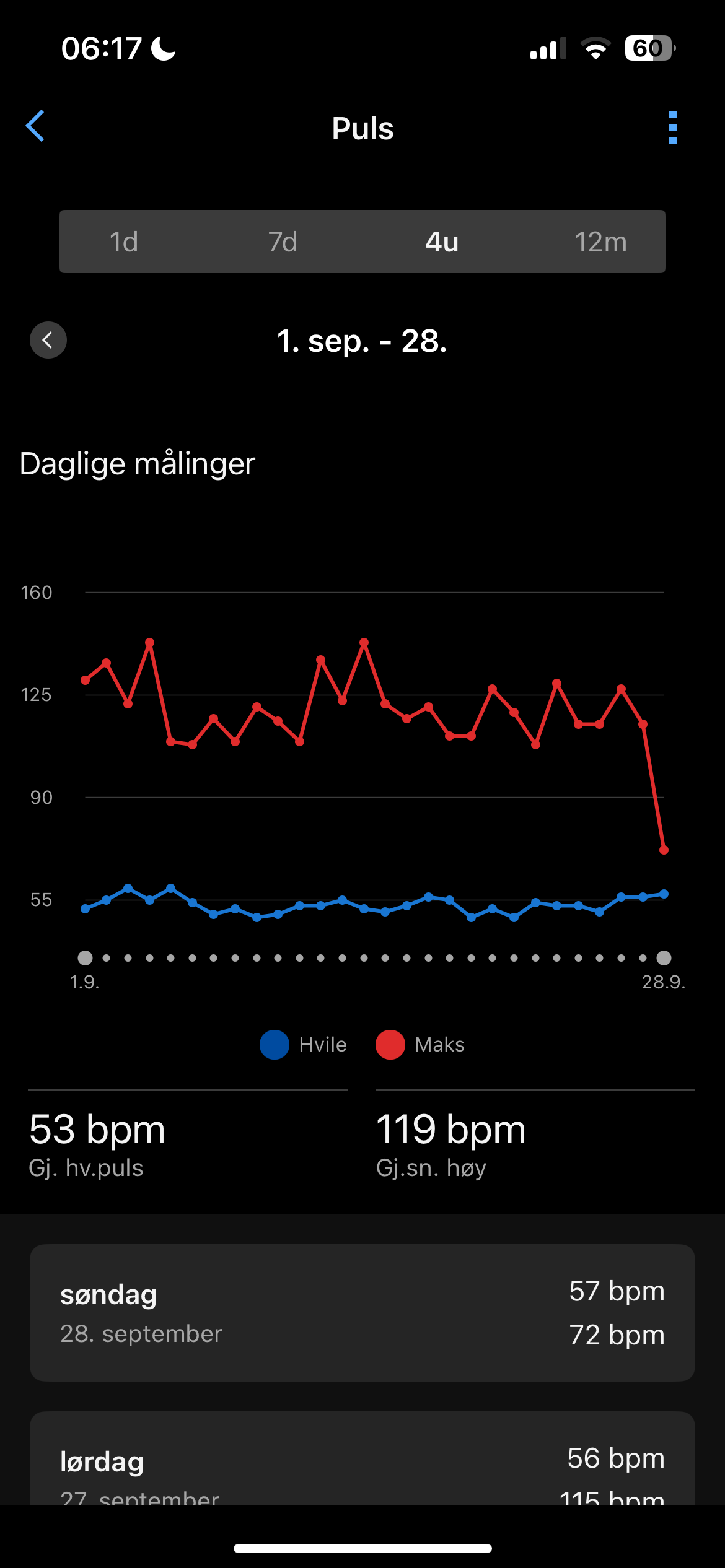Switch to the 1d view
Screen dimensions: 725x1568
click(x=123, y=242)
